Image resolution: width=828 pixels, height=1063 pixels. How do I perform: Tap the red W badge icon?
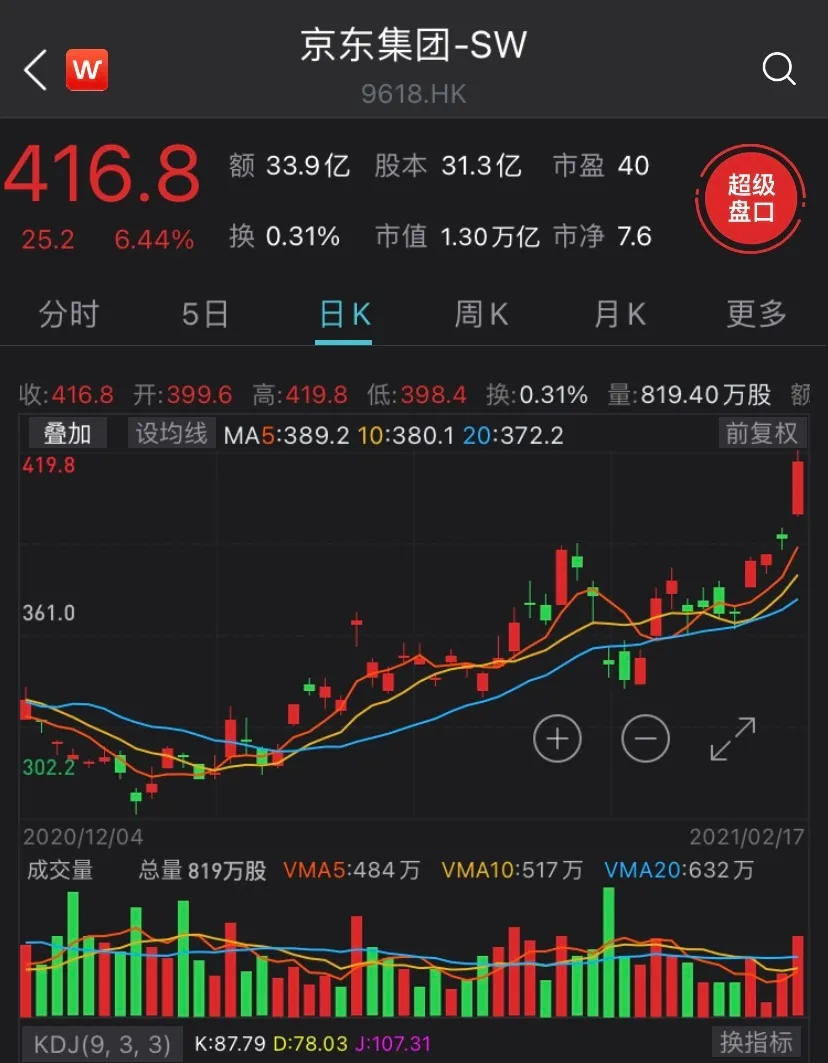pyautogui.click(x=87, y=71)
